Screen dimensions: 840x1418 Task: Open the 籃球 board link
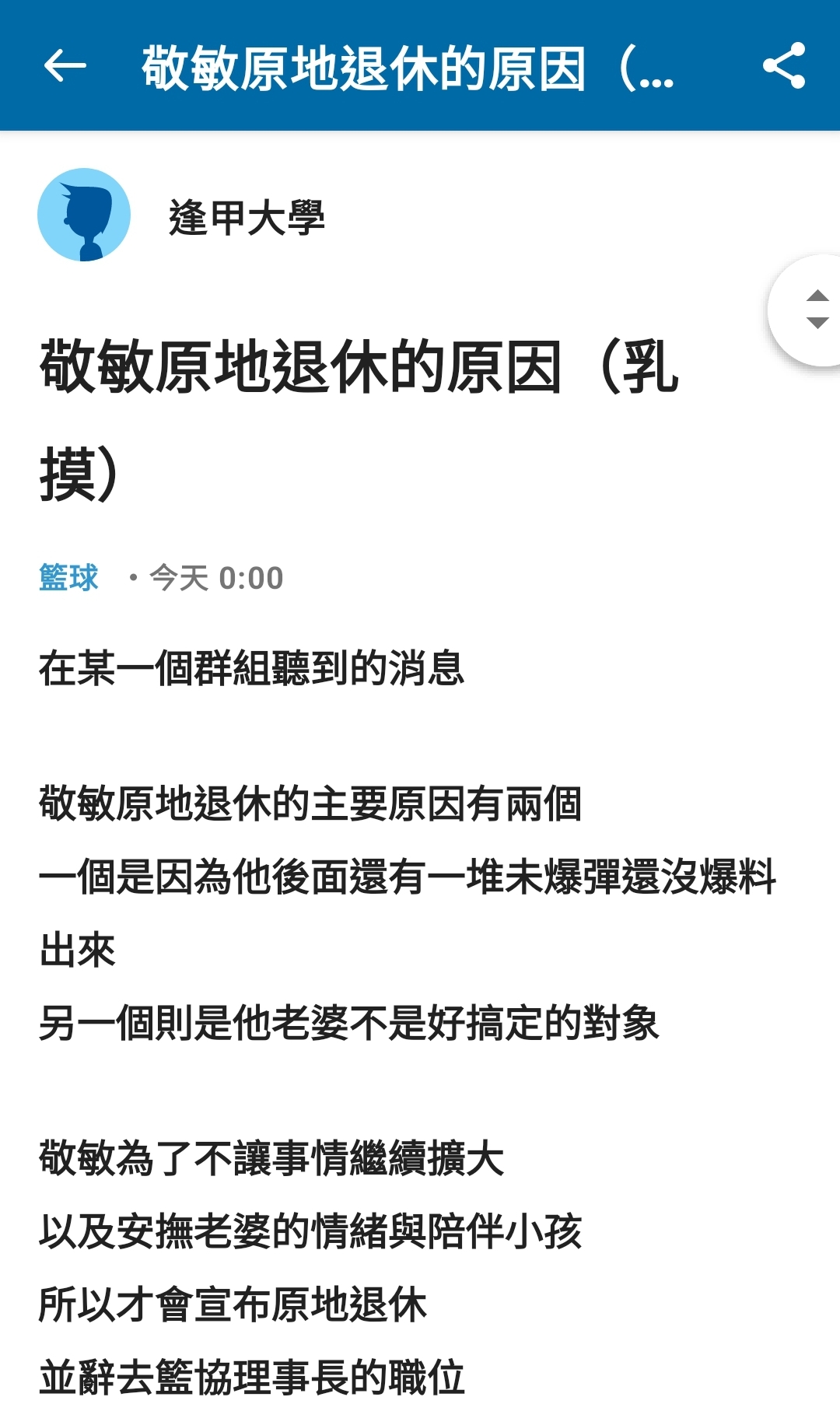pyautogui.click(x=68, y=578)
